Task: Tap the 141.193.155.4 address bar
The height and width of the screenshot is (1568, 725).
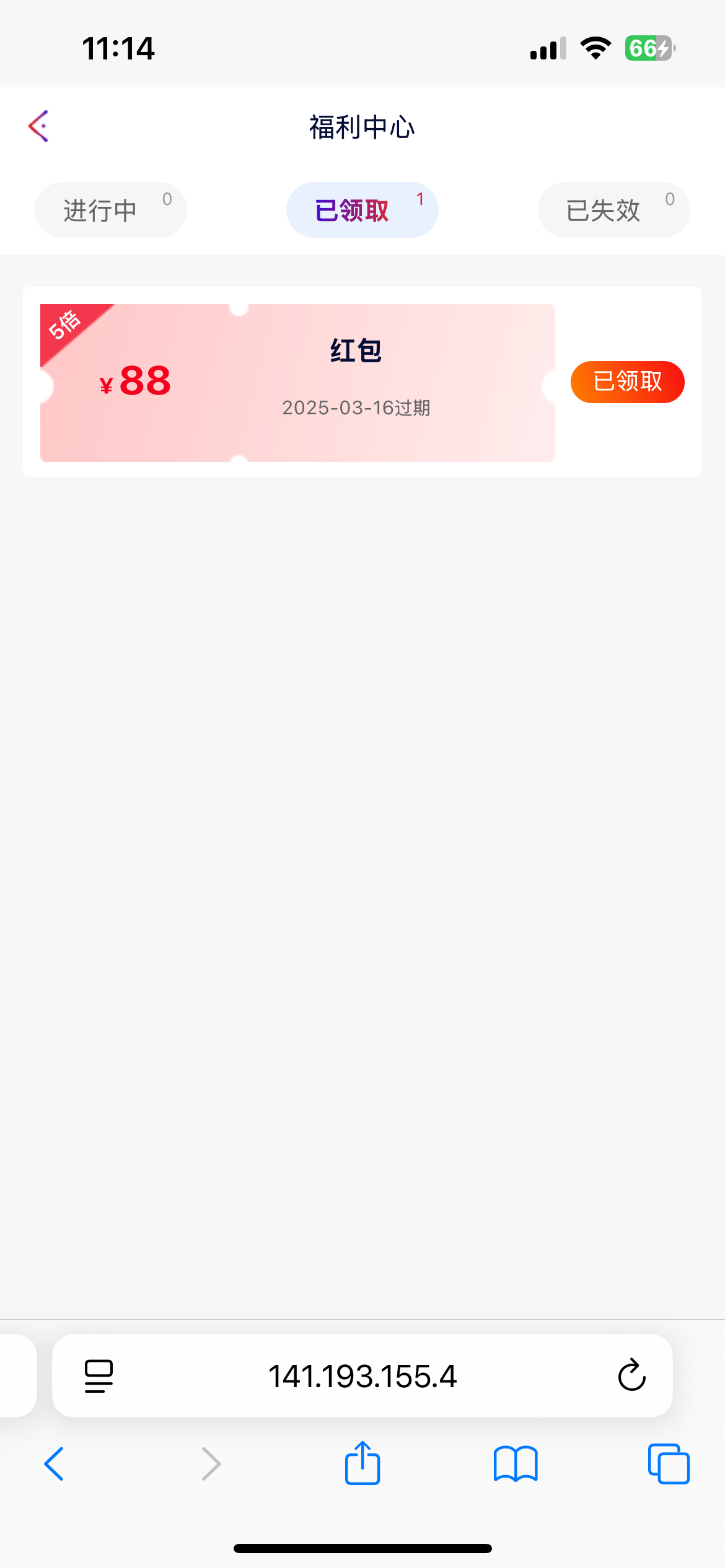Action: tap(362, 1376)
